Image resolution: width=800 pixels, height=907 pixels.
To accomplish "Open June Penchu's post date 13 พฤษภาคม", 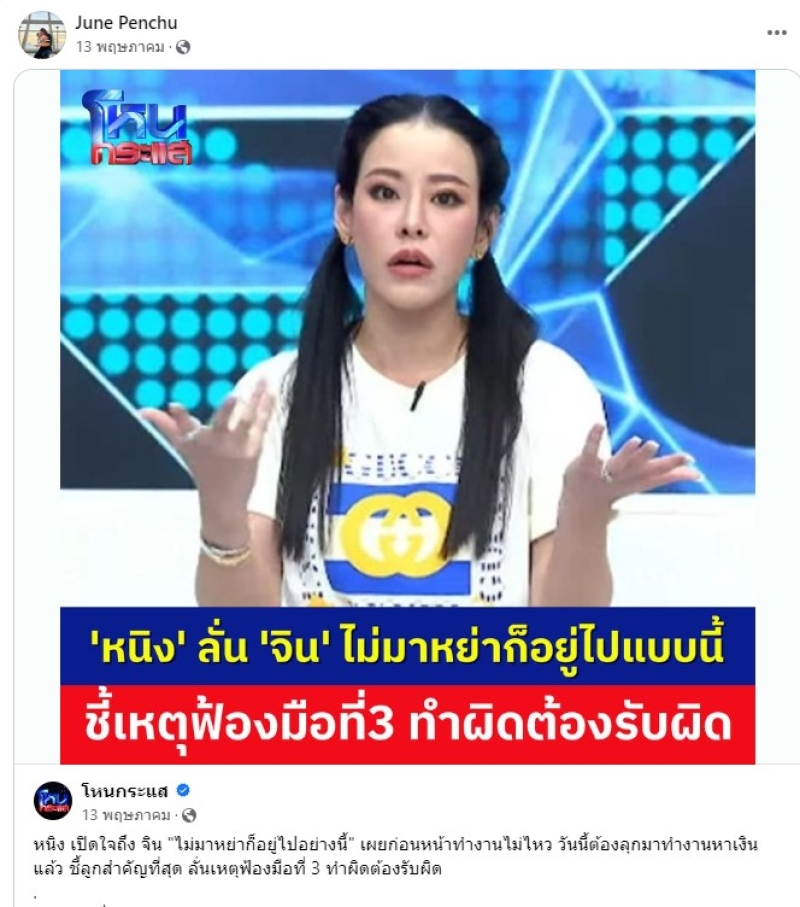I will coord(122,46).
